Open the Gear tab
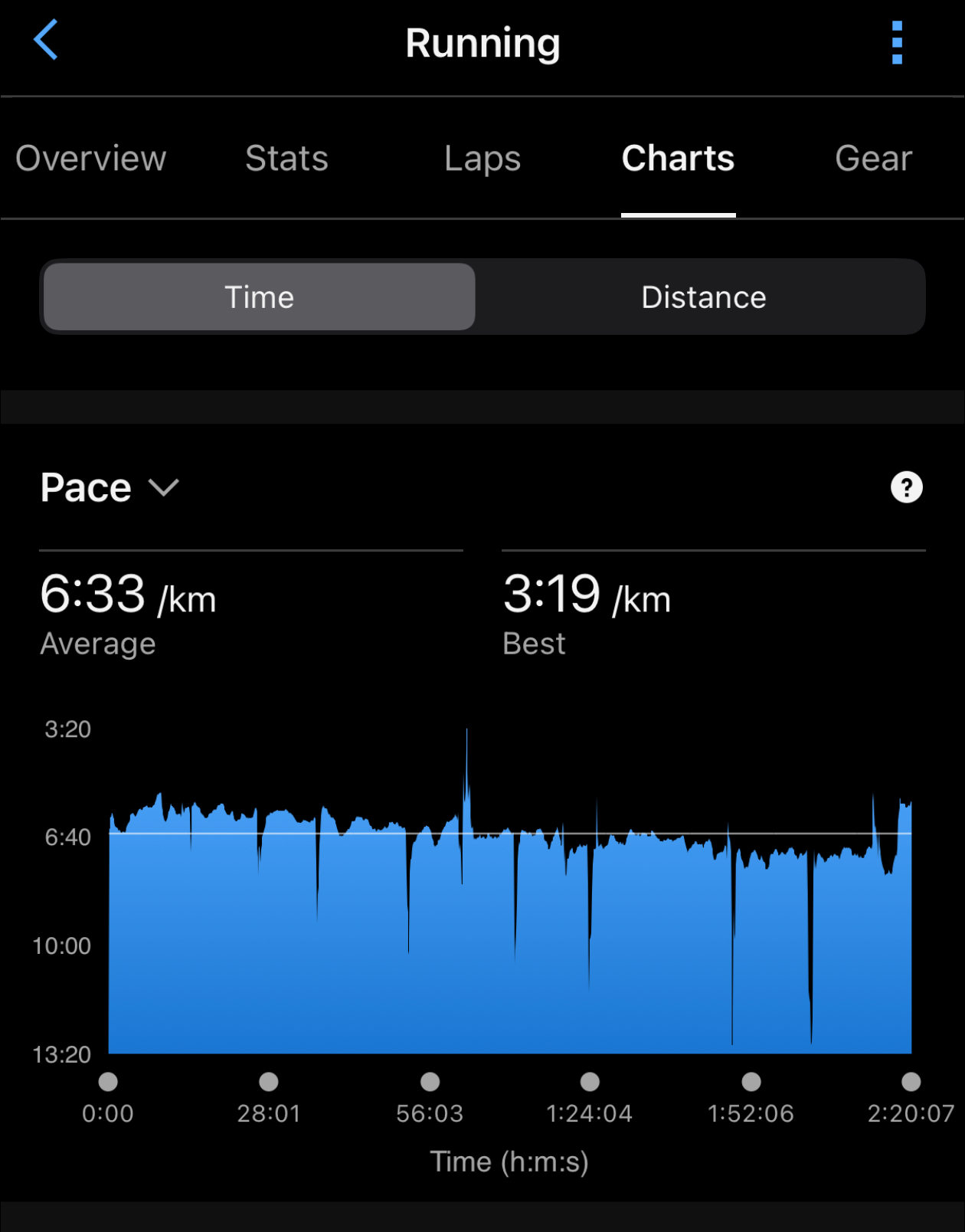The width and height of the screenshot is (965, 1232). 873,159
